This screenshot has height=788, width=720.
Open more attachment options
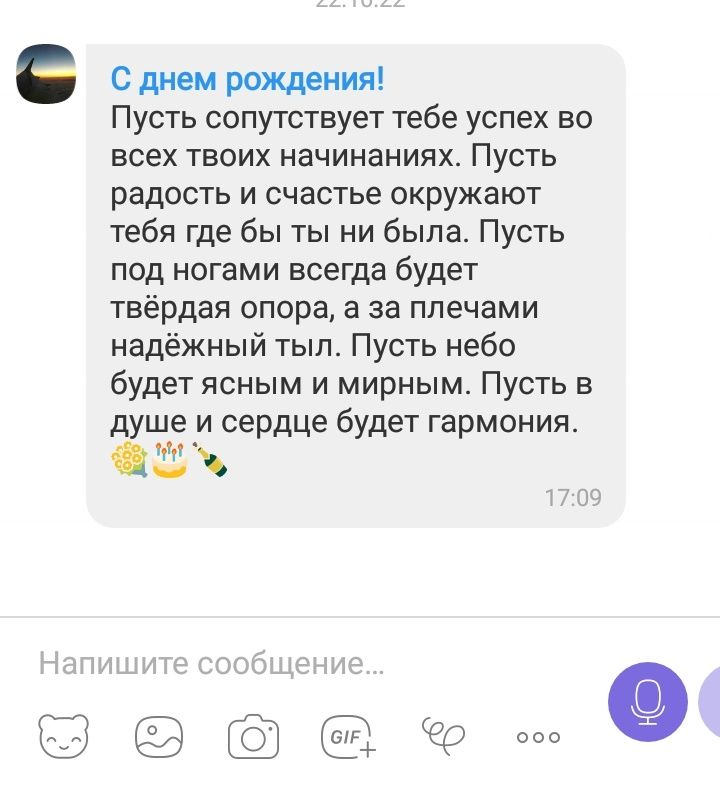[538, 737]
